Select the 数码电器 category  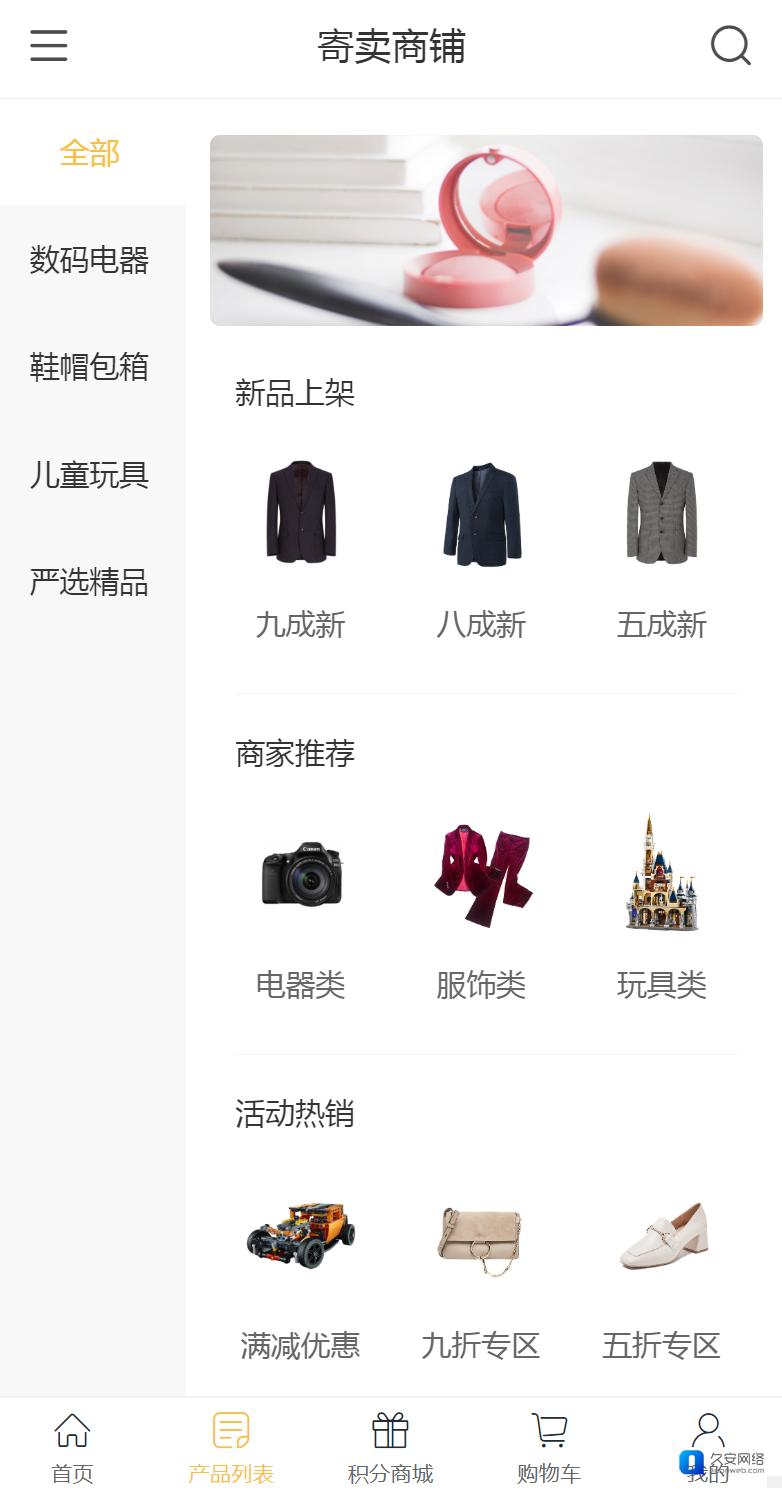click(90, 260)
